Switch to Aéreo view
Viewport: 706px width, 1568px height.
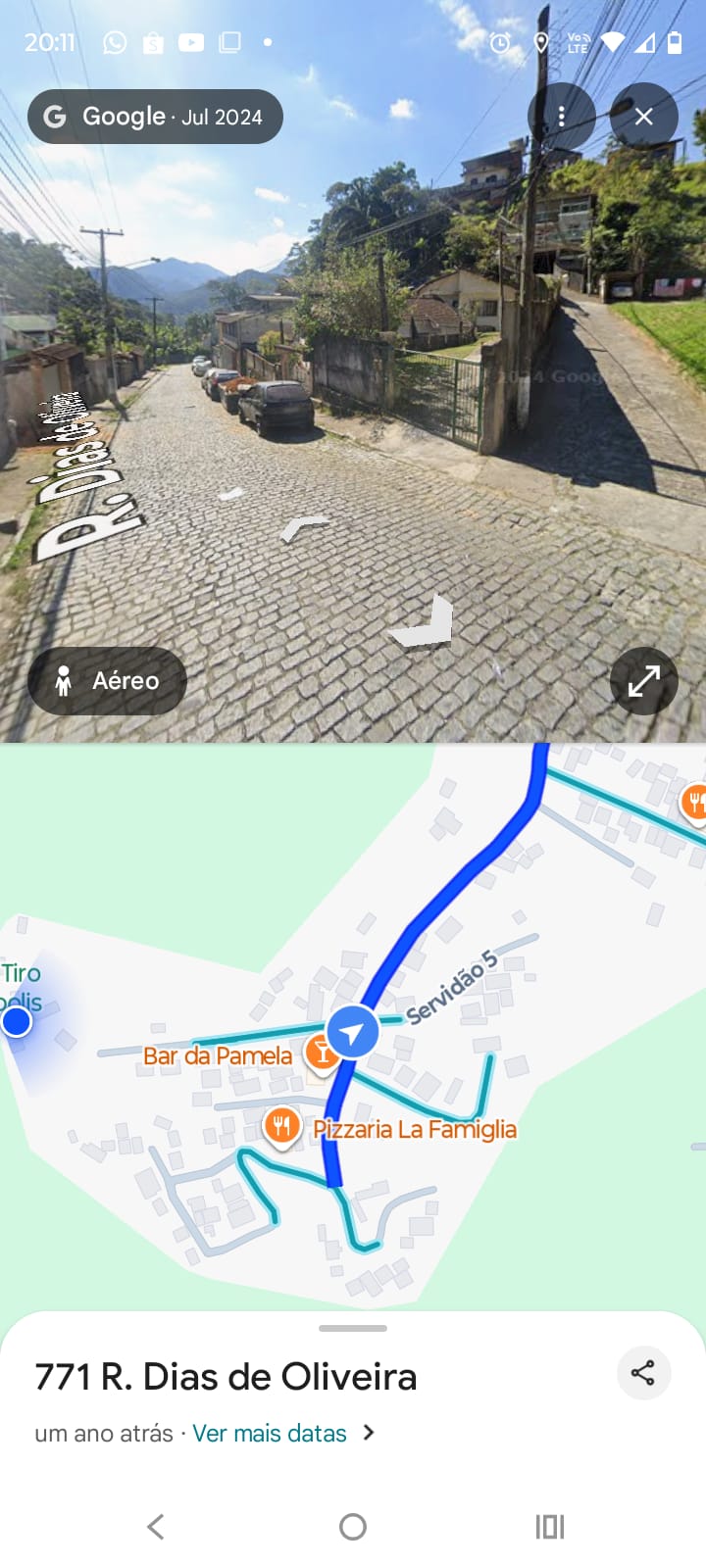tap(108, 680)
